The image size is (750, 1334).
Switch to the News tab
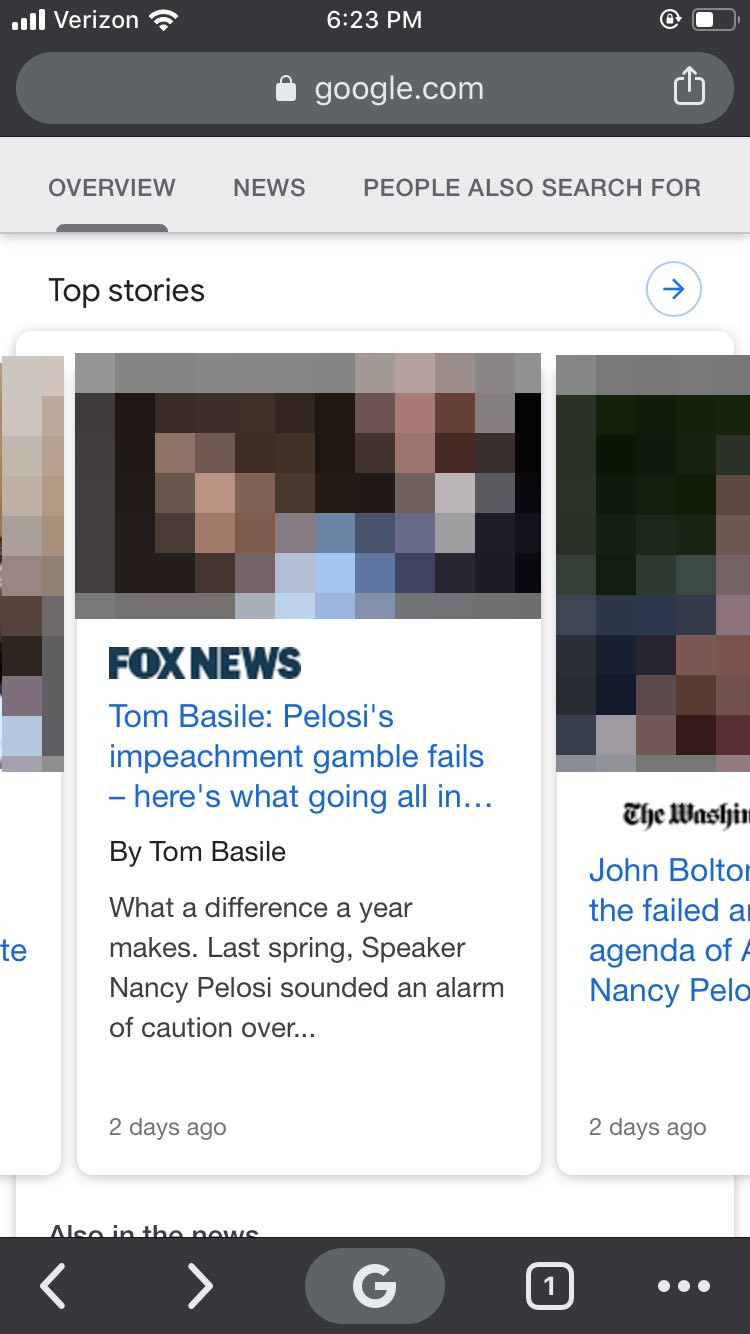[269, 188]
